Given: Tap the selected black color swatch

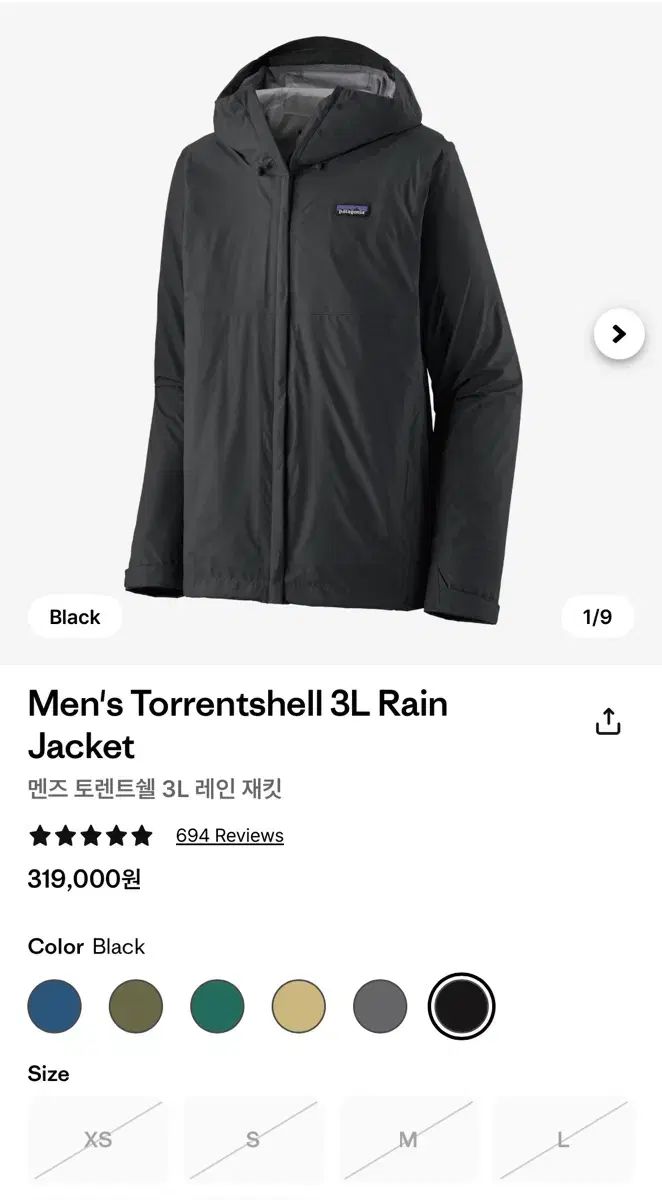Looking at the screenshot, I should (x=461, y=1006).
